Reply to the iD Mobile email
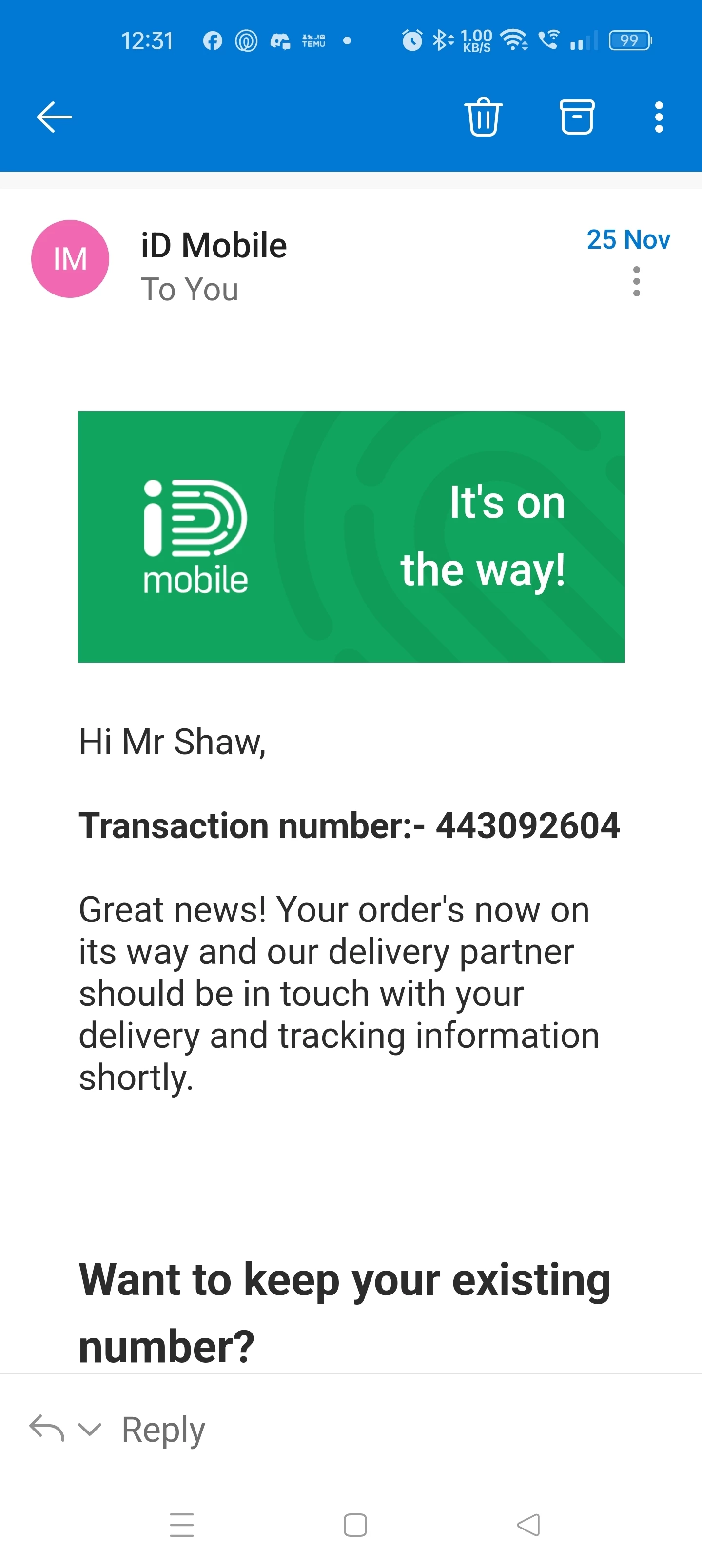The height and width of the screenshot is (1568, 702). (x=163, y=1429)
